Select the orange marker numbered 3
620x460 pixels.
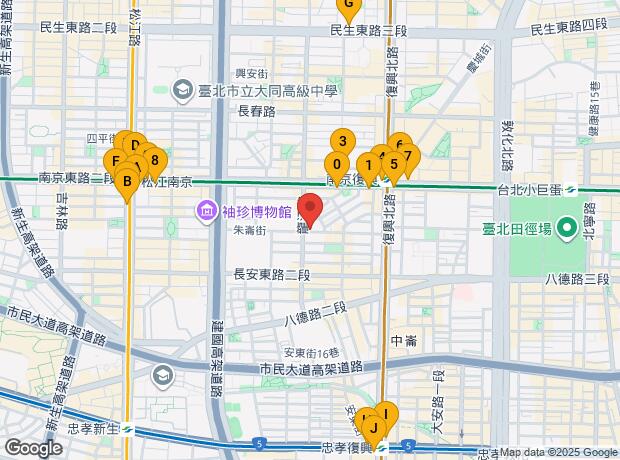pos(342,142)
